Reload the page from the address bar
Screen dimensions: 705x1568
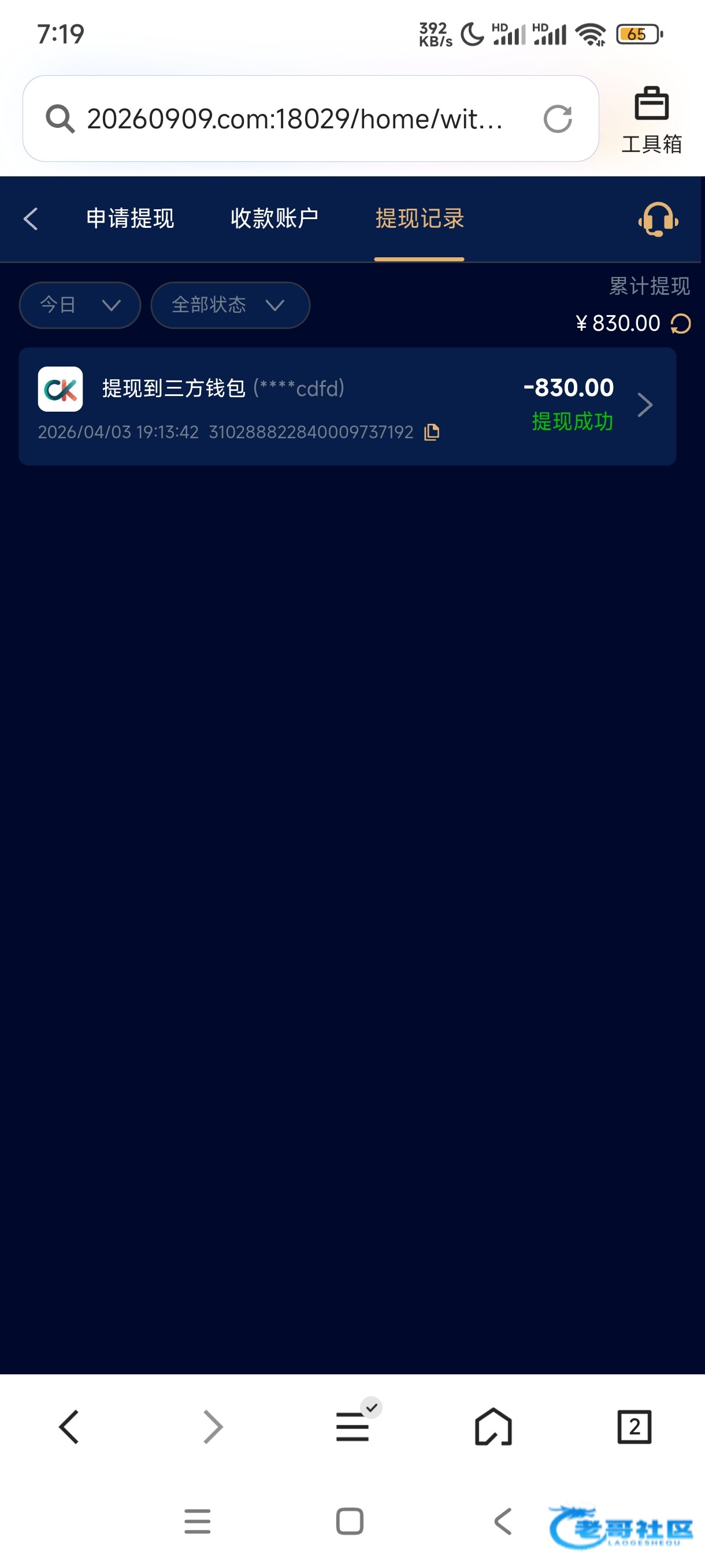(558, 119)
